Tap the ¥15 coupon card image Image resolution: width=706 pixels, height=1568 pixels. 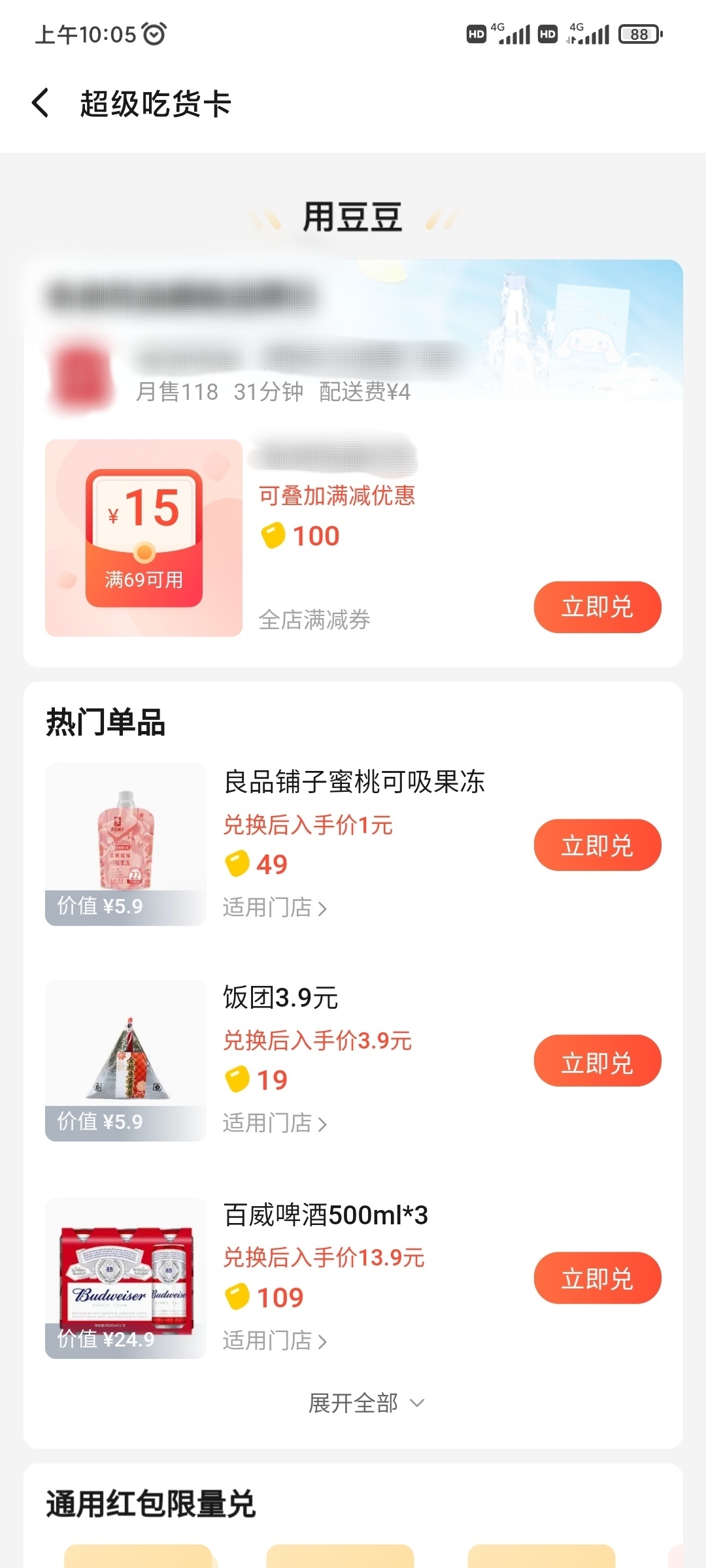143,539
